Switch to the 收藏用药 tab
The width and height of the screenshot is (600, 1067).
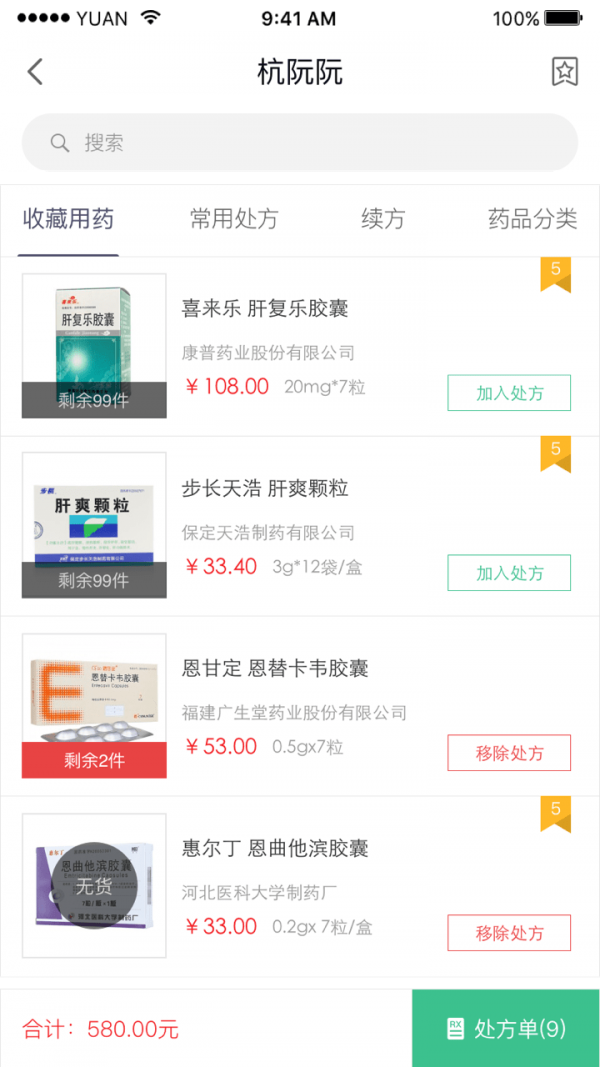click(69, 219)
